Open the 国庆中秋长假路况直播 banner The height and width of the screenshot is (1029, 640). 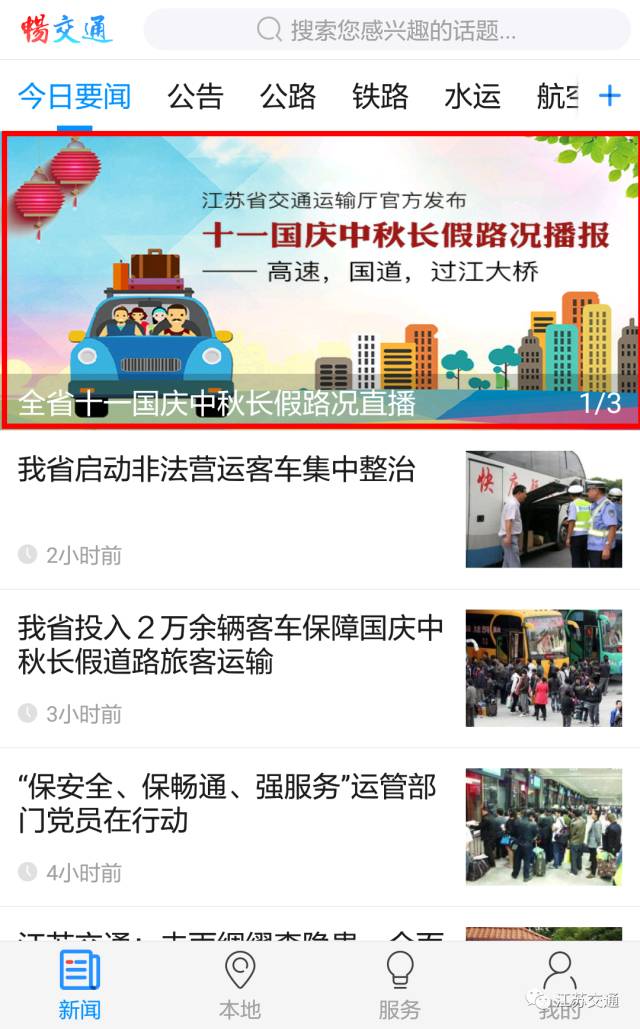coord(320,281)
